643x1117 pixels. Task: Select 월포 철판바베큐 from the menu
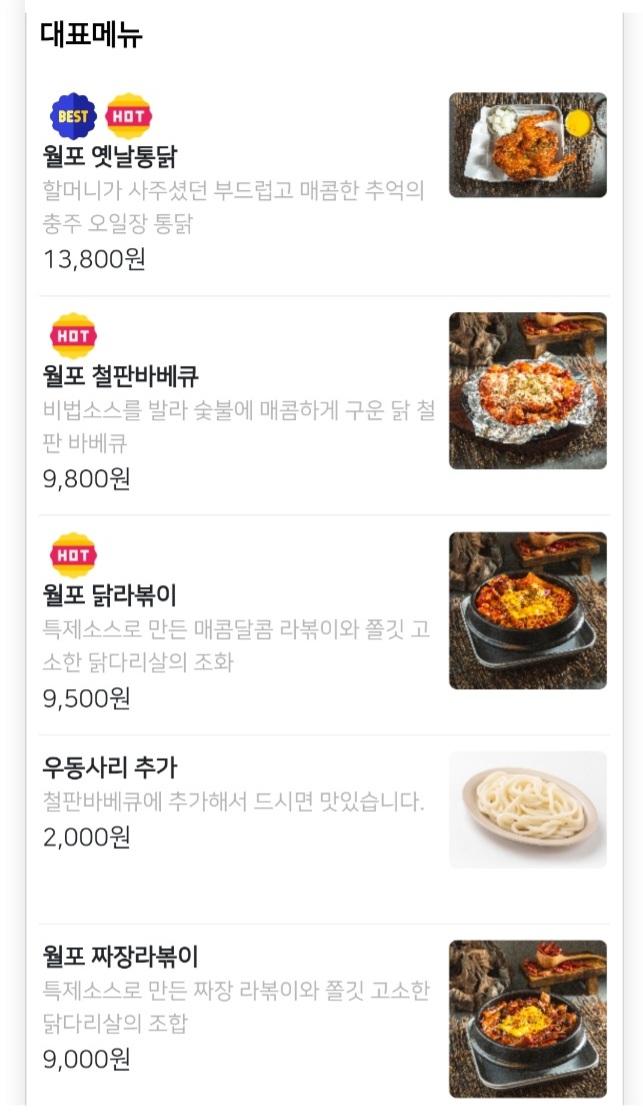coord(121,377)
